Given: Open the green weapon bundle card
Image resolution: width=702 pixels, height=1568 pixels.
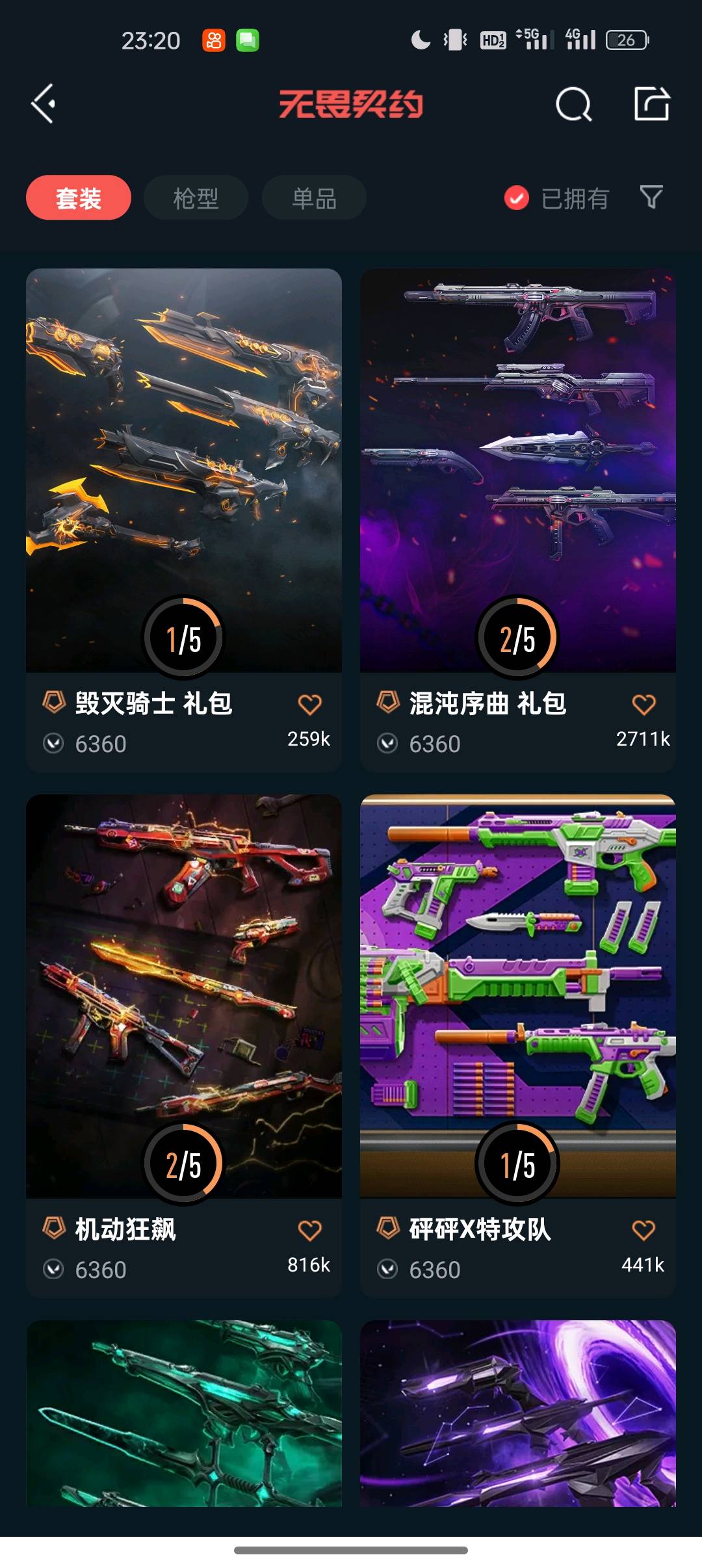Looking at the screenshot, I should click(184, 1413).
